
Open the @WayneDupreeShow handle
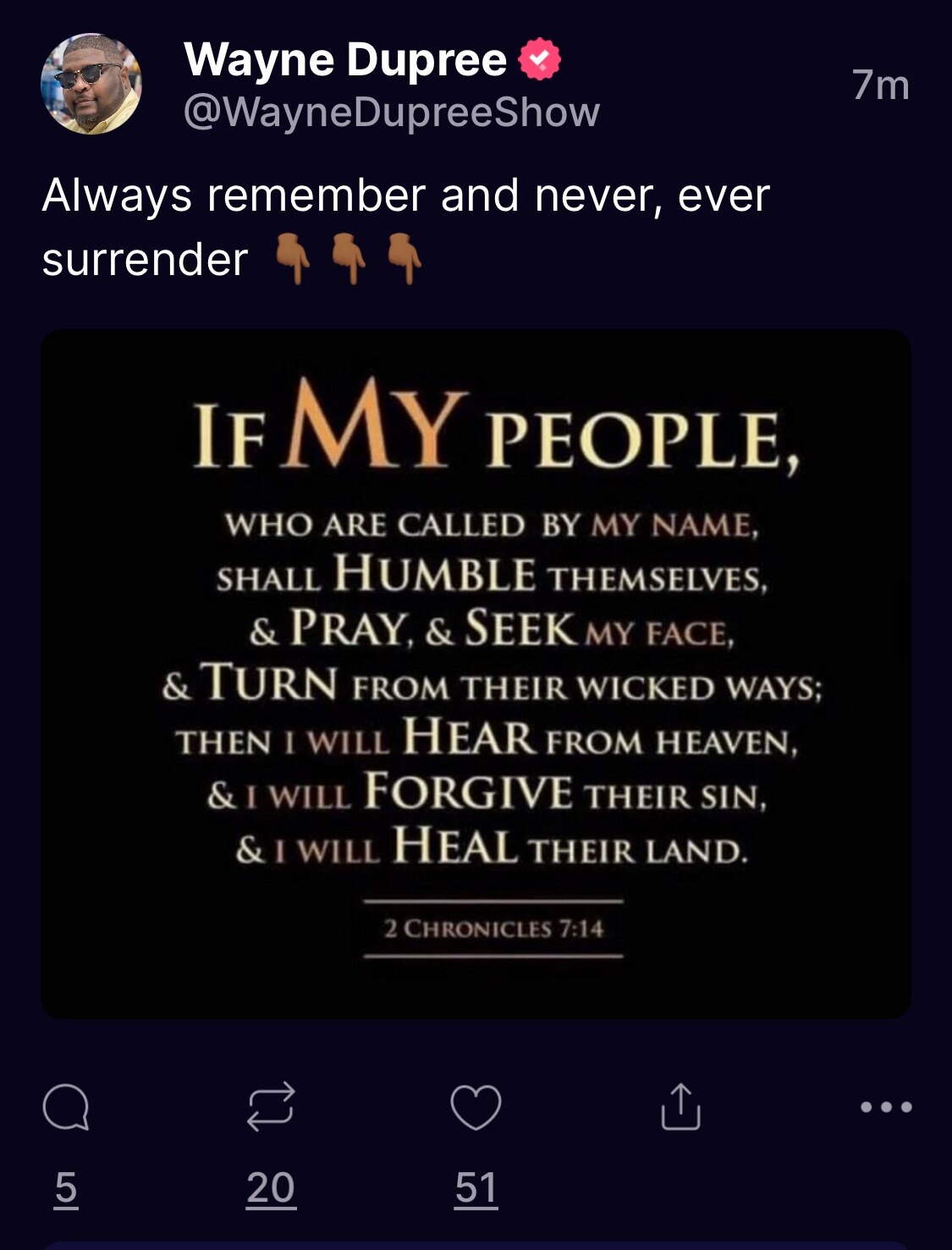pyautogui.click(x=391, y=113)
